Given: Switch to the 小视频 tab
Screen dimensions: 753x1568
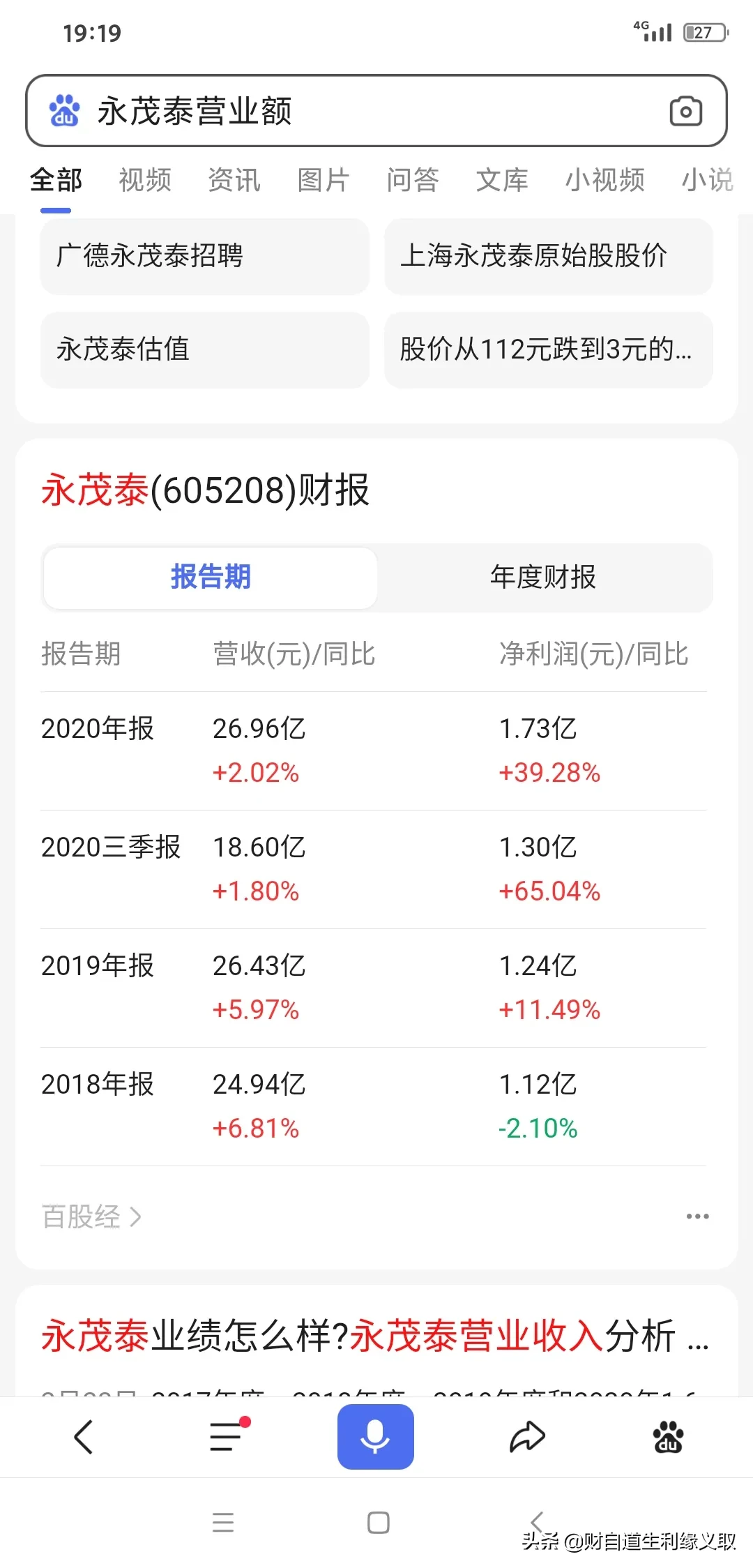Looking at the screenshot, I should 604,180.
